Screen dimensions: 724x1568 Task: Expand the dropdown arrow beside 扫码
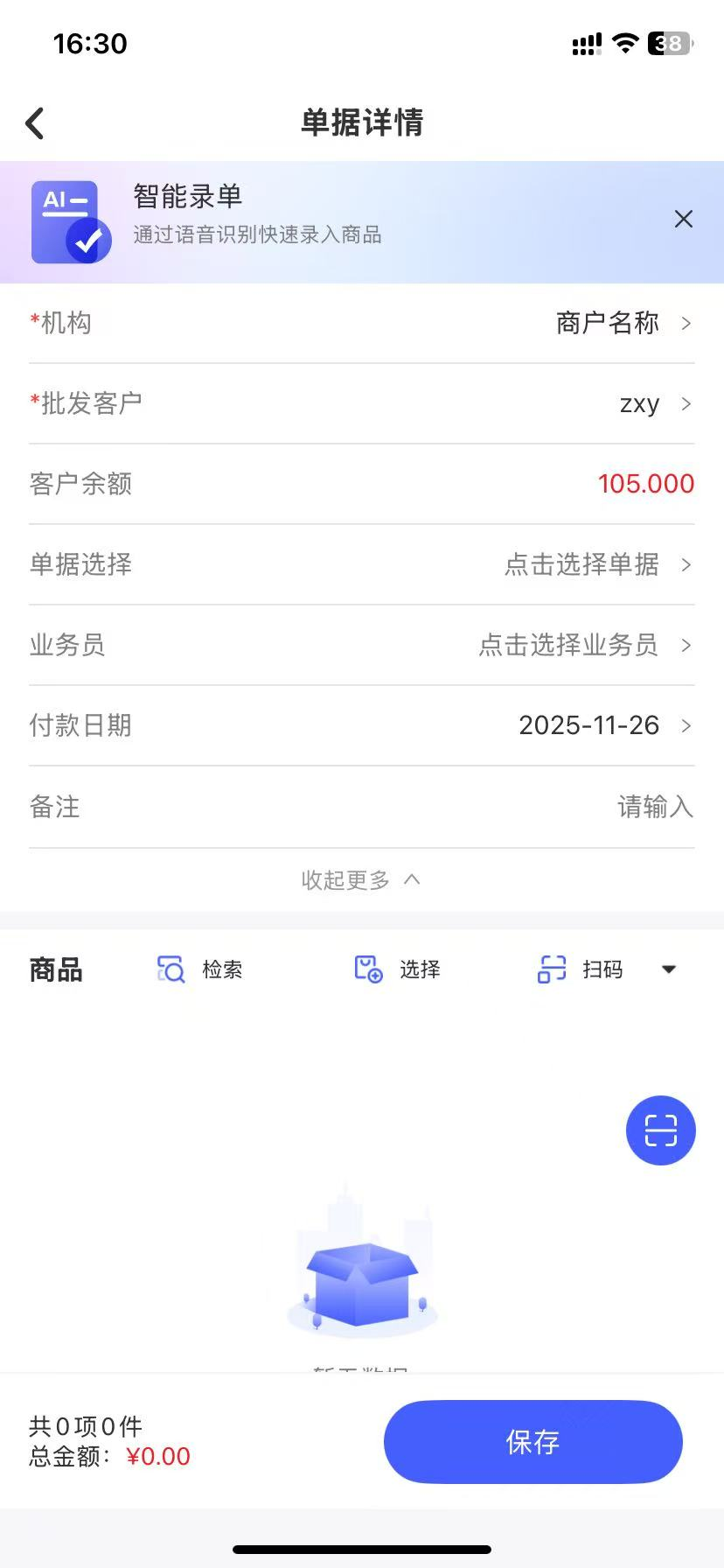click(x=669, y=969)
